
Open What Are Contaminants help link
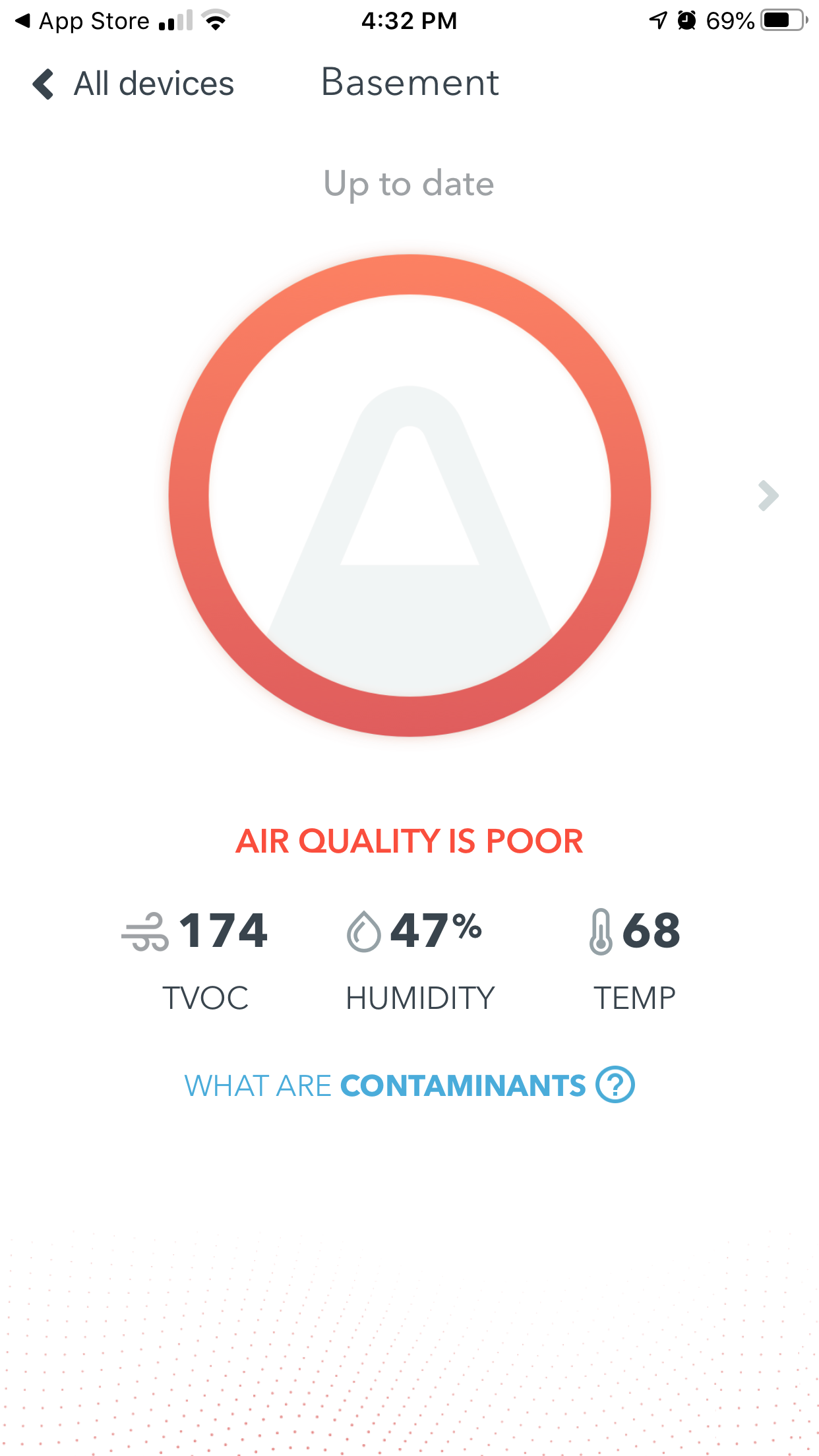tap(409, 1085)
